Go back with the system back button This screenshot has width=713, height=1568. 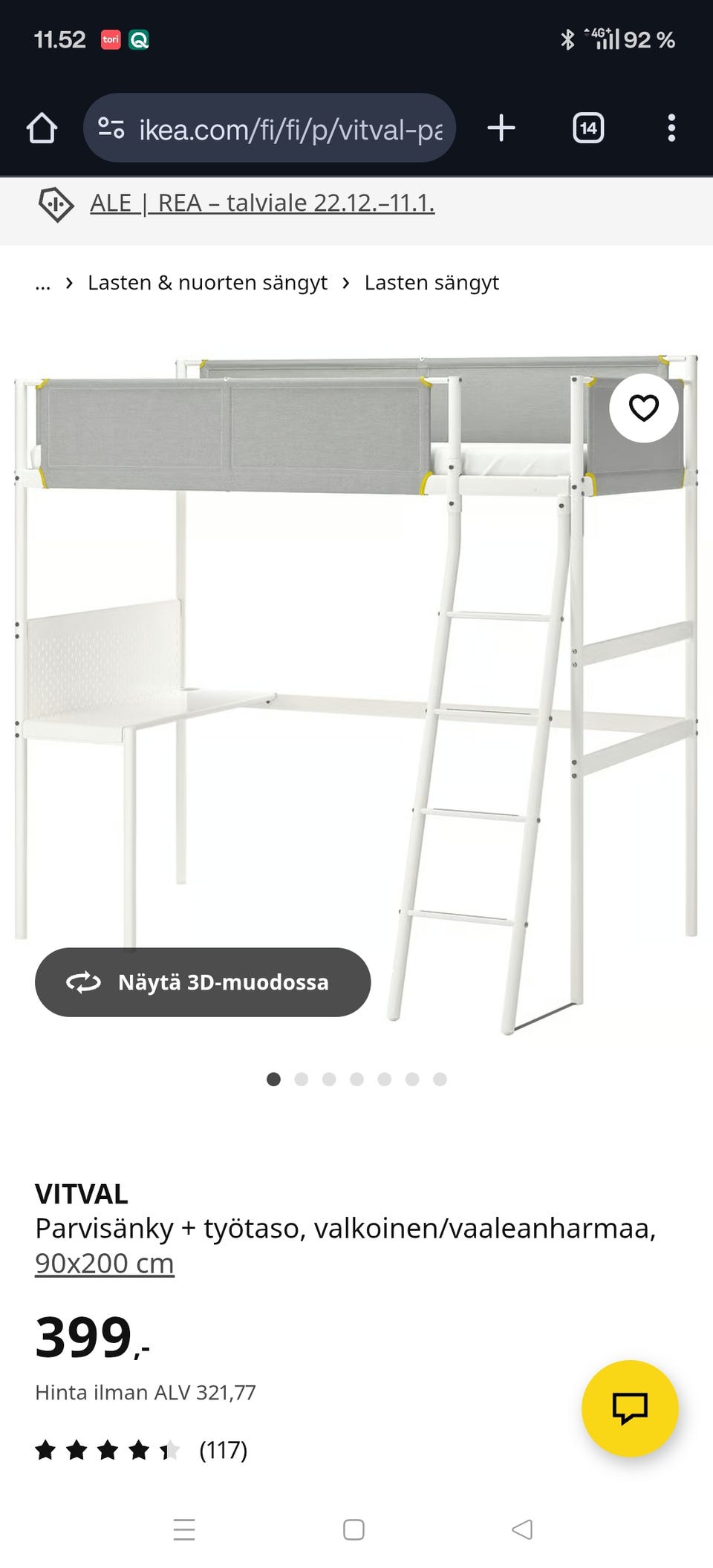click(x=523, y=1529)
